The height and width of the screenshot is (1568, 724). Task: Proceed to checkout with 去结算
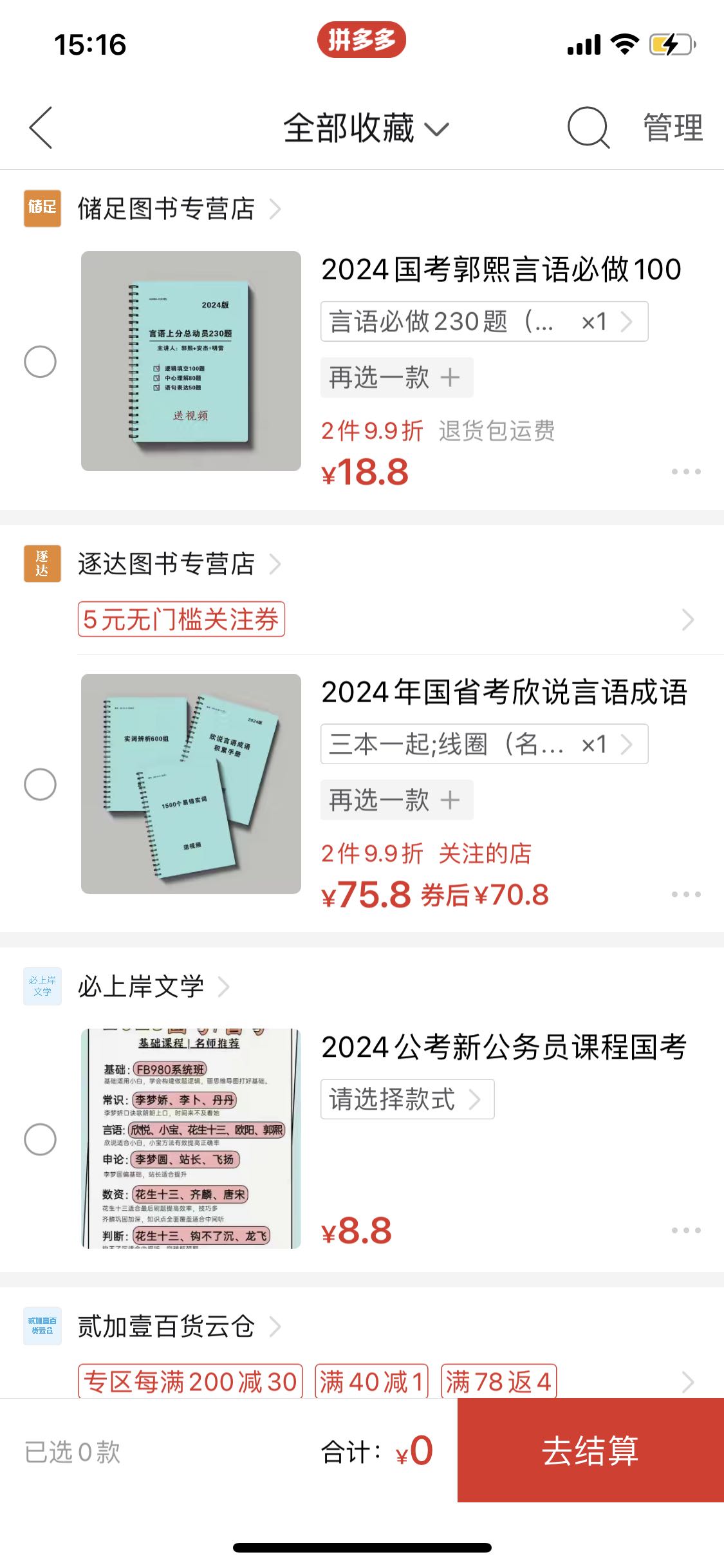pos(590,1450)
